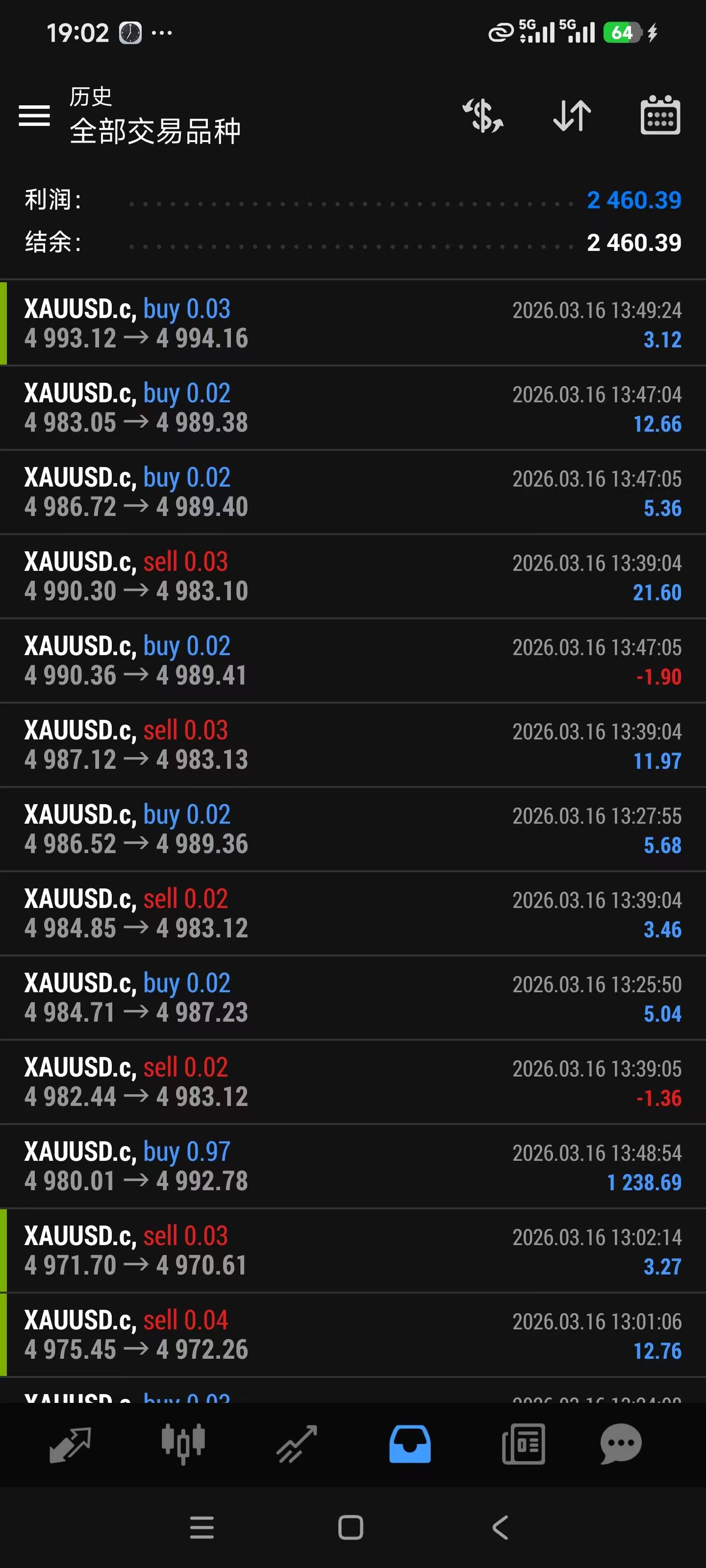Viewport: 706px width, 1568px height.
Task: Open the buy 0.02 trade with 12.66 profit
Action: [353, 408]
